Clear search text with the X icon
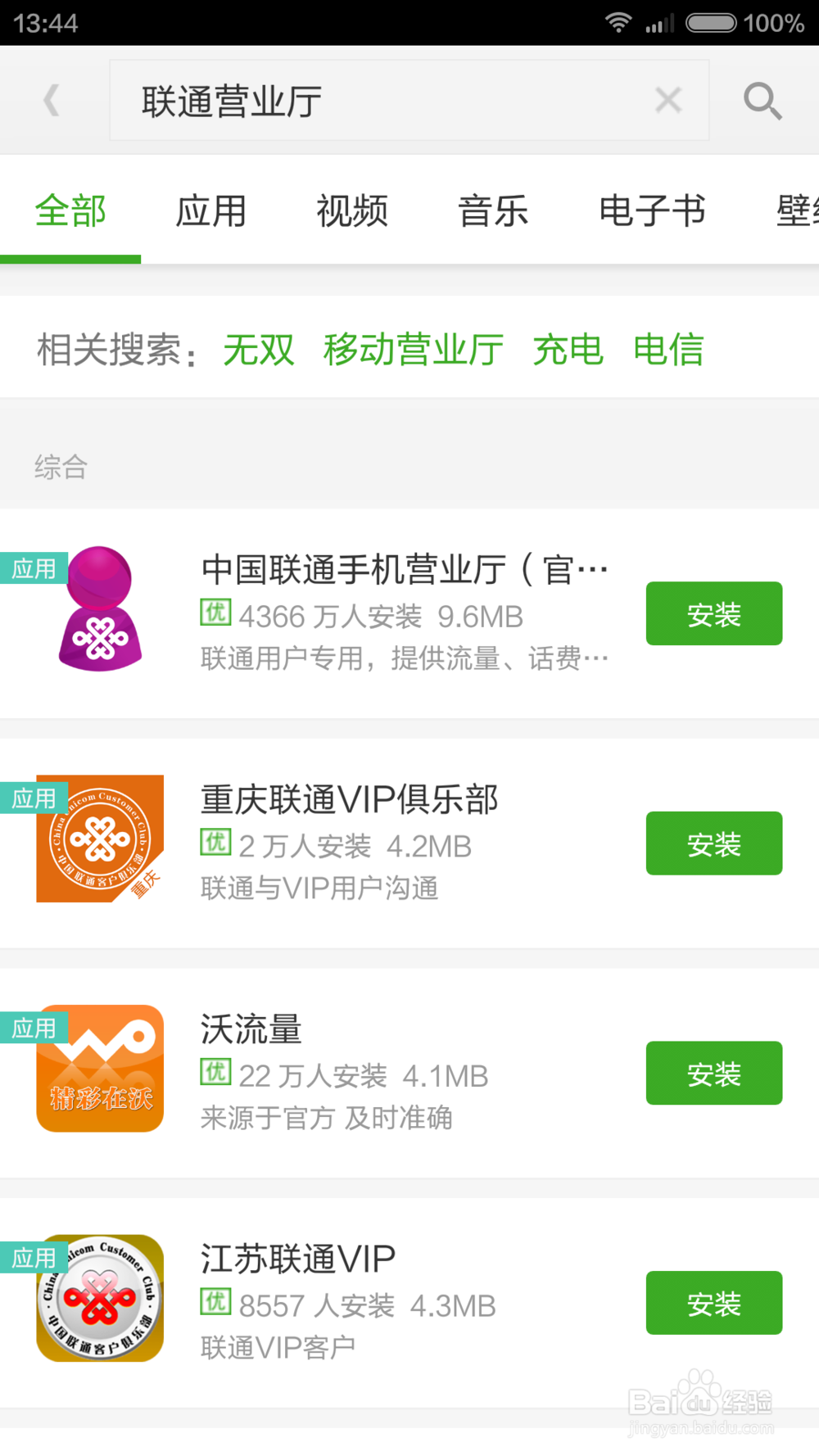Image resolution: width=819 pixels, height=1456 pixels. 668,100
